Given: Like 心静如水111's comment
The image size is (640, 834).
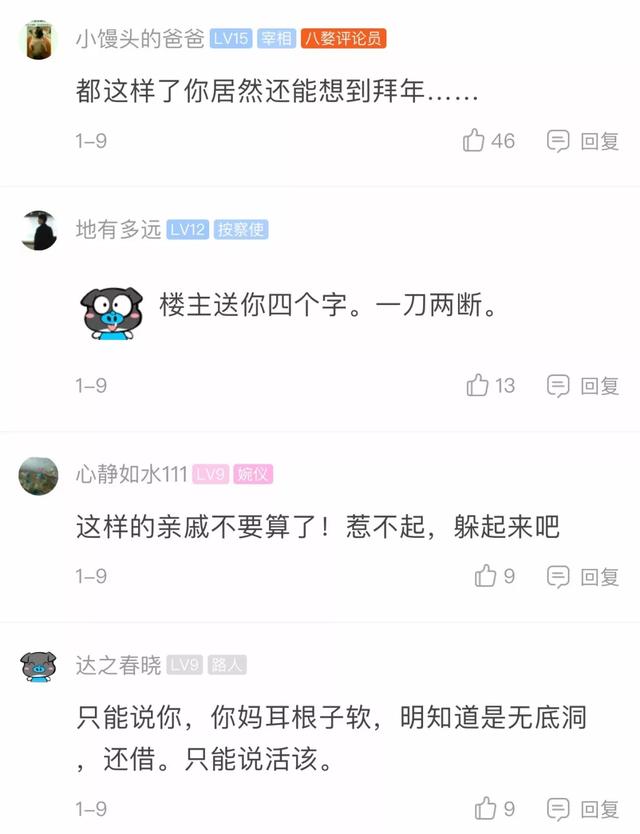Looking at the screenshot, I should tap(486, 576).
